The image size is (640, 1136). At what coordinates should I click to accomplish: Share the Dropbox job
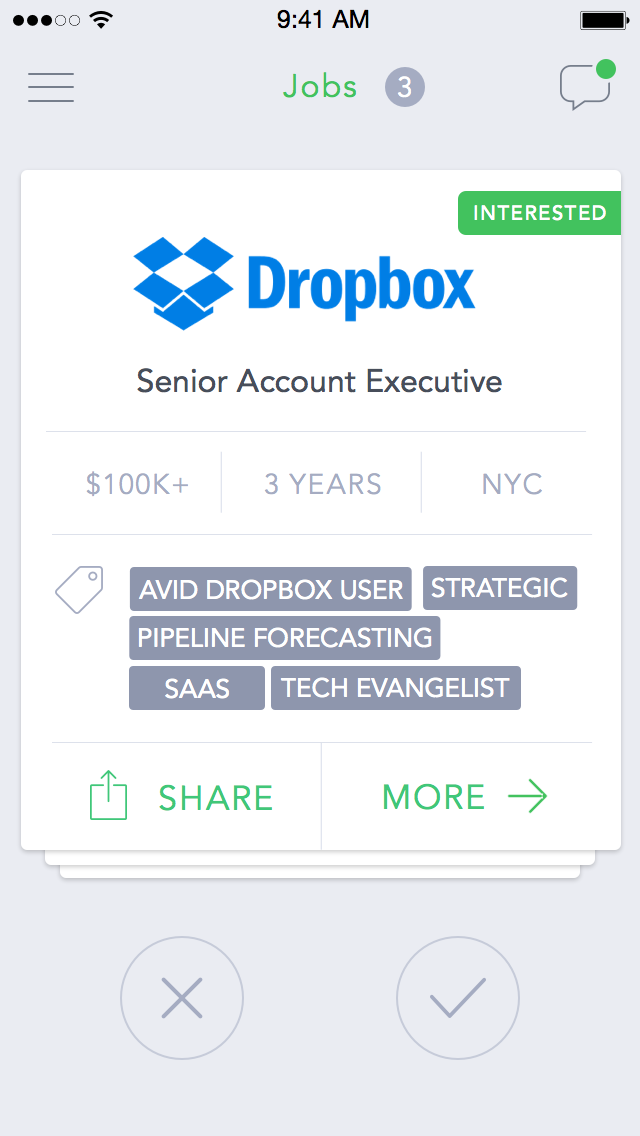click(182, 797)
